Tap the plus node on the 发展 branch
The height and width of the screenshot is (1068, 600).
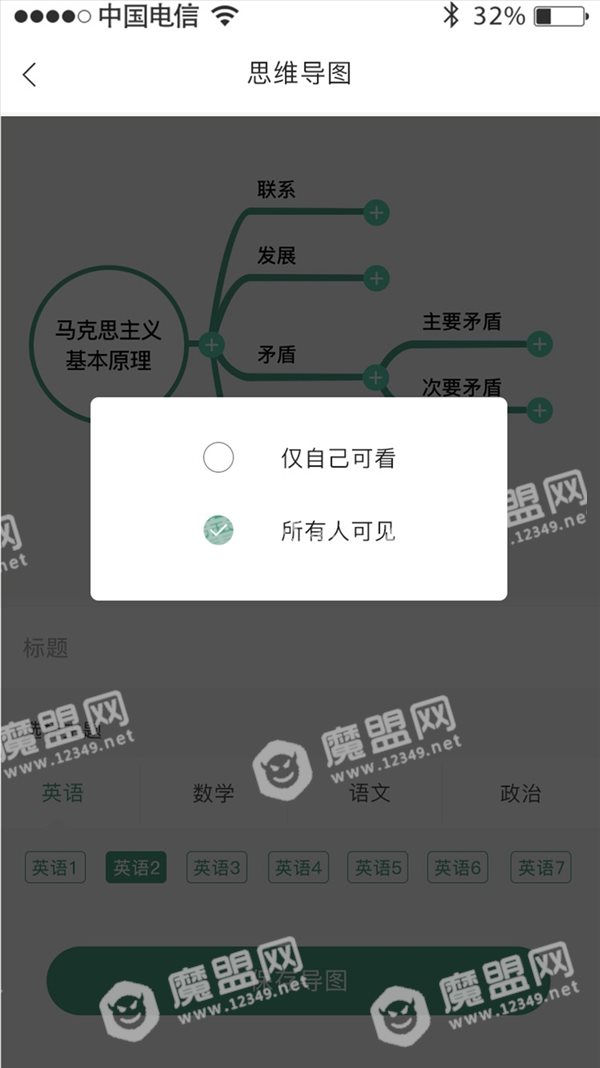pyautogui.click(x=376, y=278)
